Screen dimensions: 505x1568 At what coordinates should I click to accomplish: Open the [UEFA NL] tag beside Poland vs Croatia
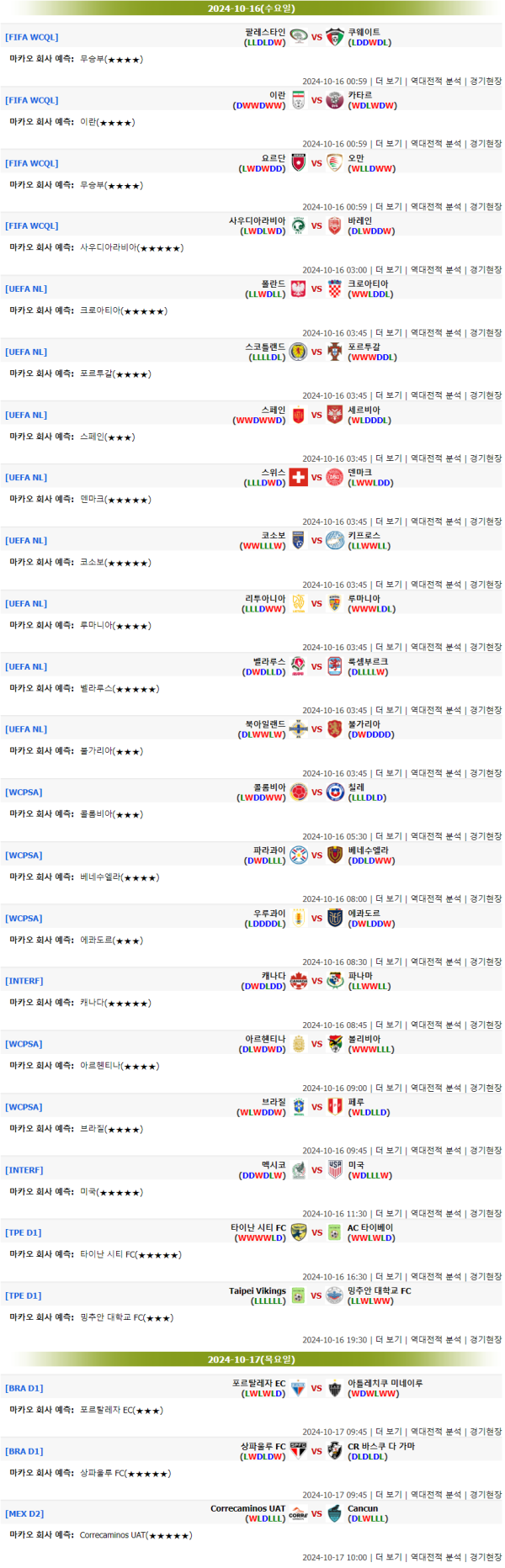[x=26, y=289]
